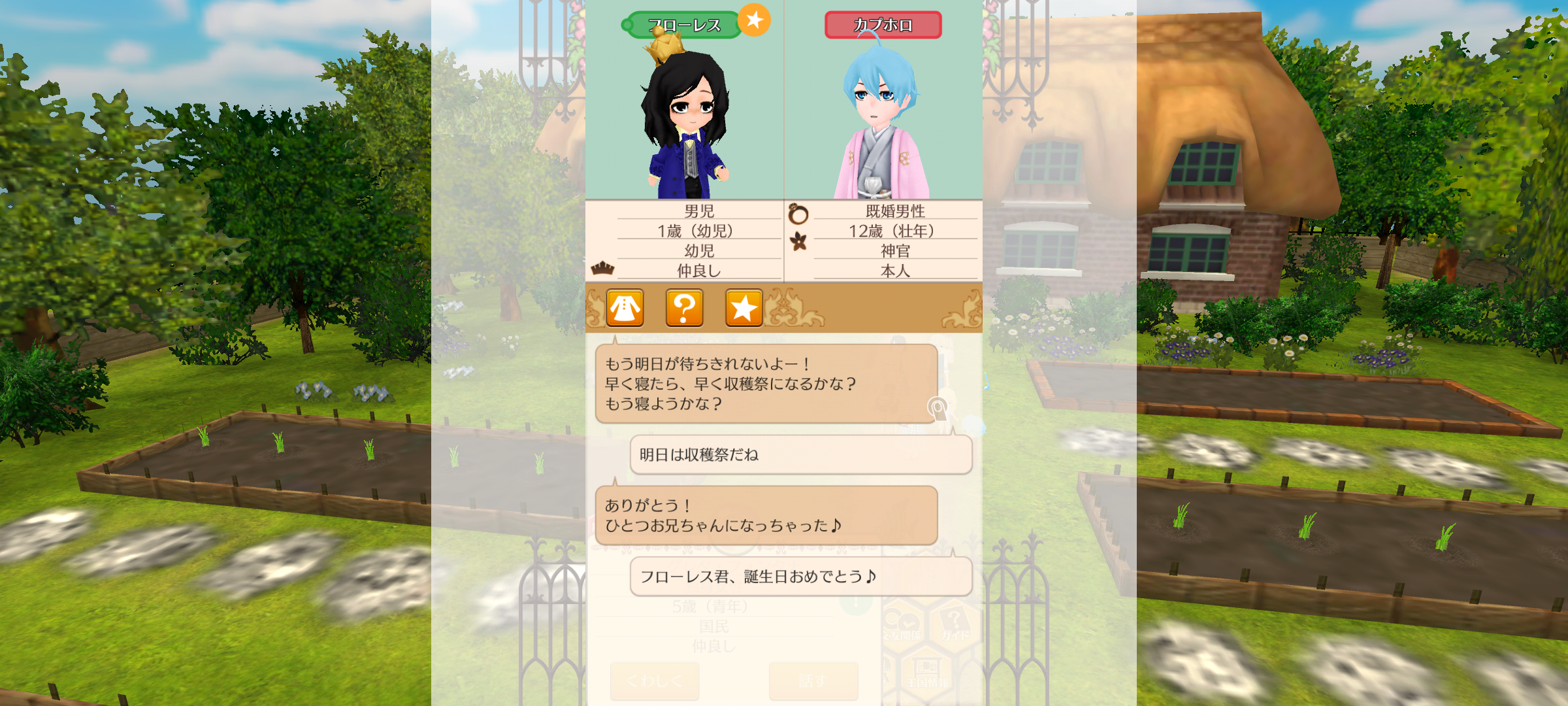Tap the orange question mark icon
Screen dimensions: 1568x706
pyautogui.click(x=684, y=308)
